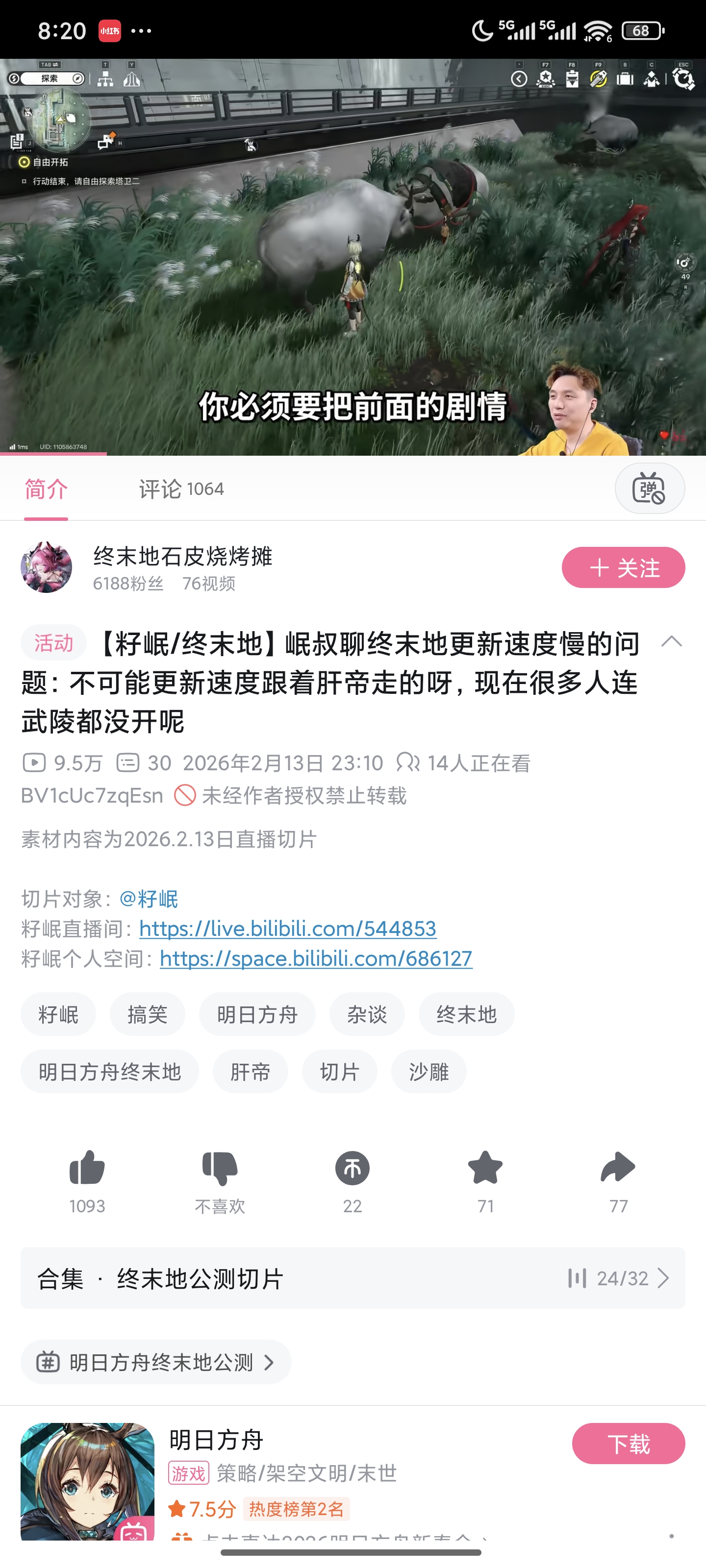The height and width of the screenshot is (1568, 706).
Task: Open the 终末地公测切片 collection list
Action: coord(353,1278)
